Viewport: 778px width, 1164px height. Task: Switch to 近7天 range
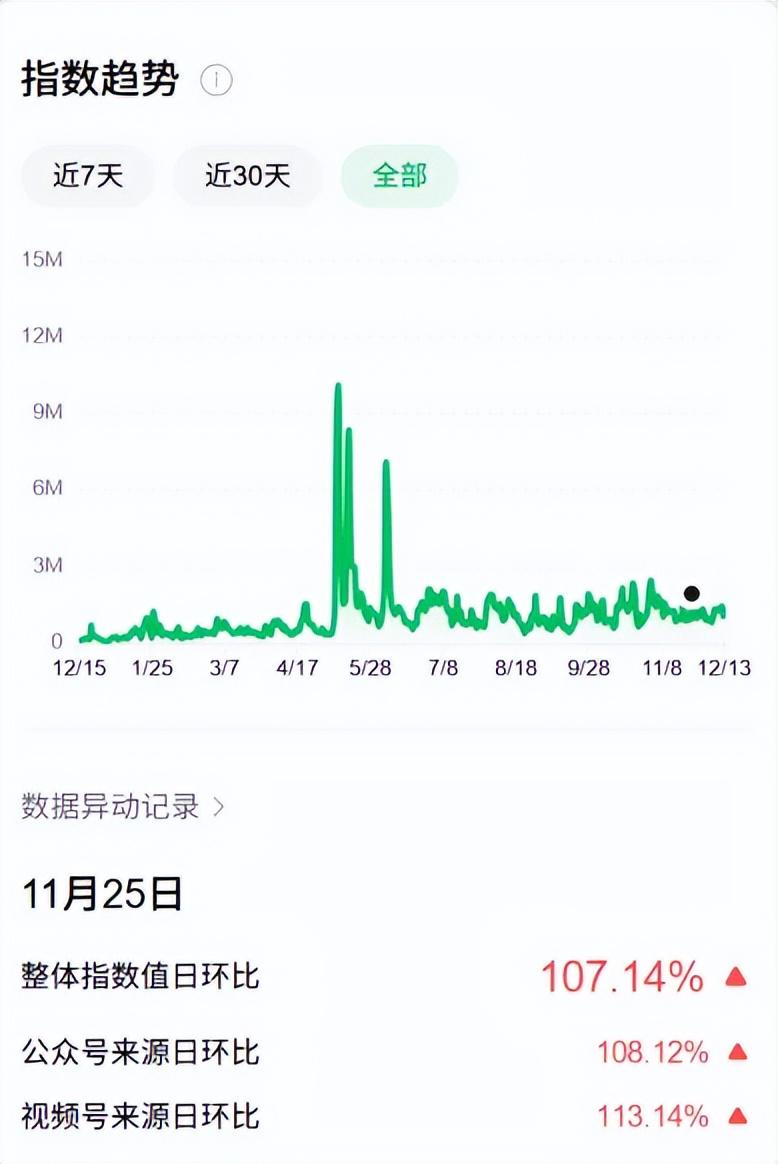[88, 176]
